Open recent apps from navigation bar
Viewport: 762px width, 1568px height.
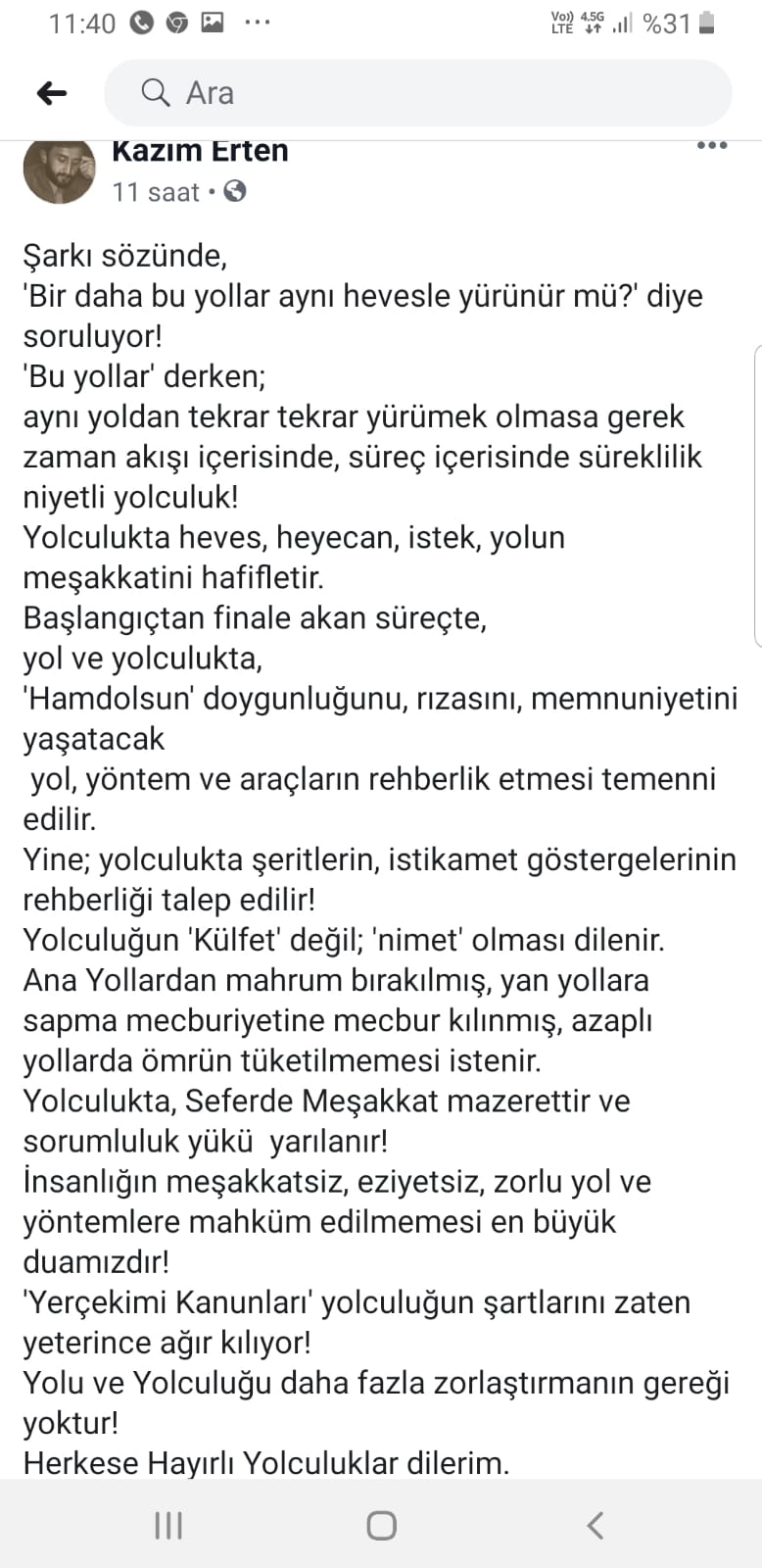[168, 1525]
